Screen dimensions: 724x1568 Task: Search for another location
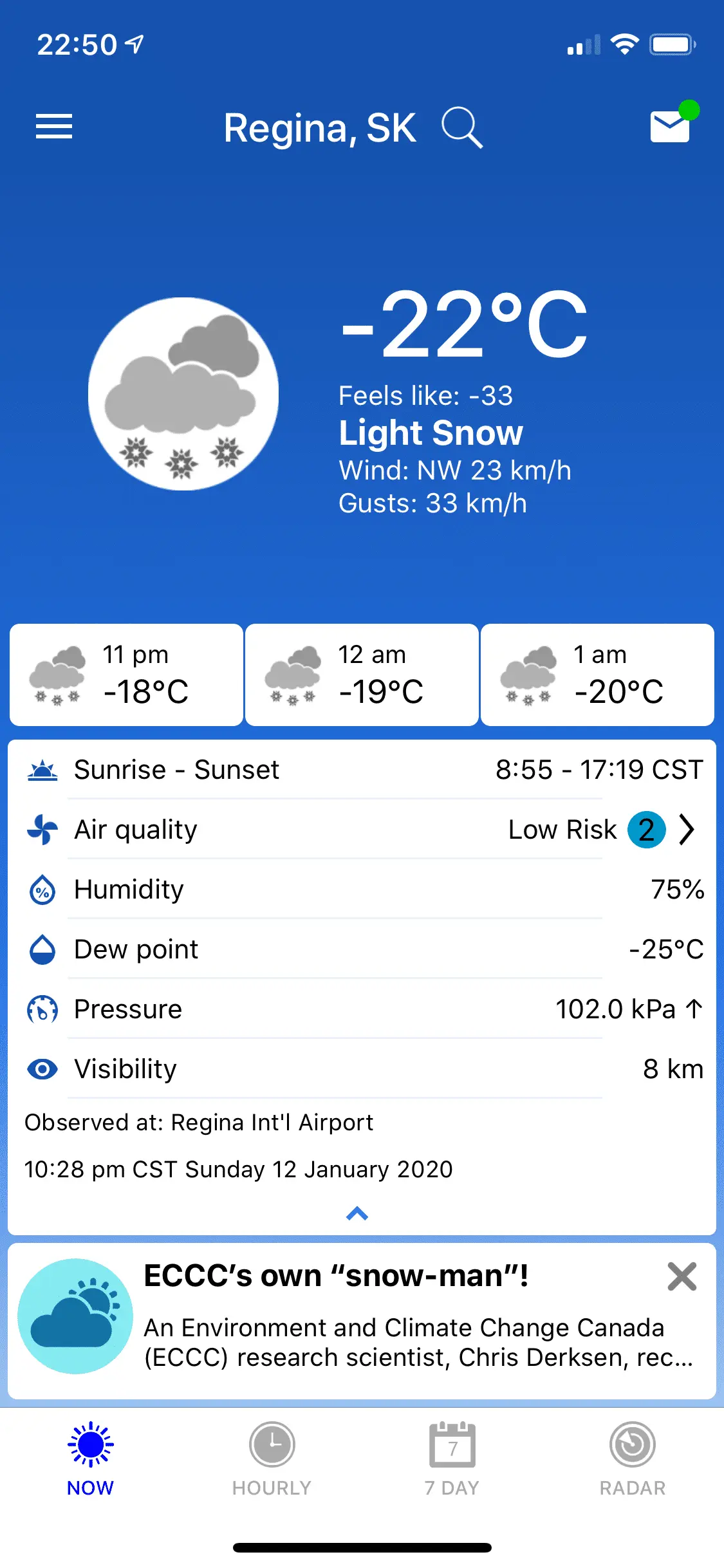462,128
